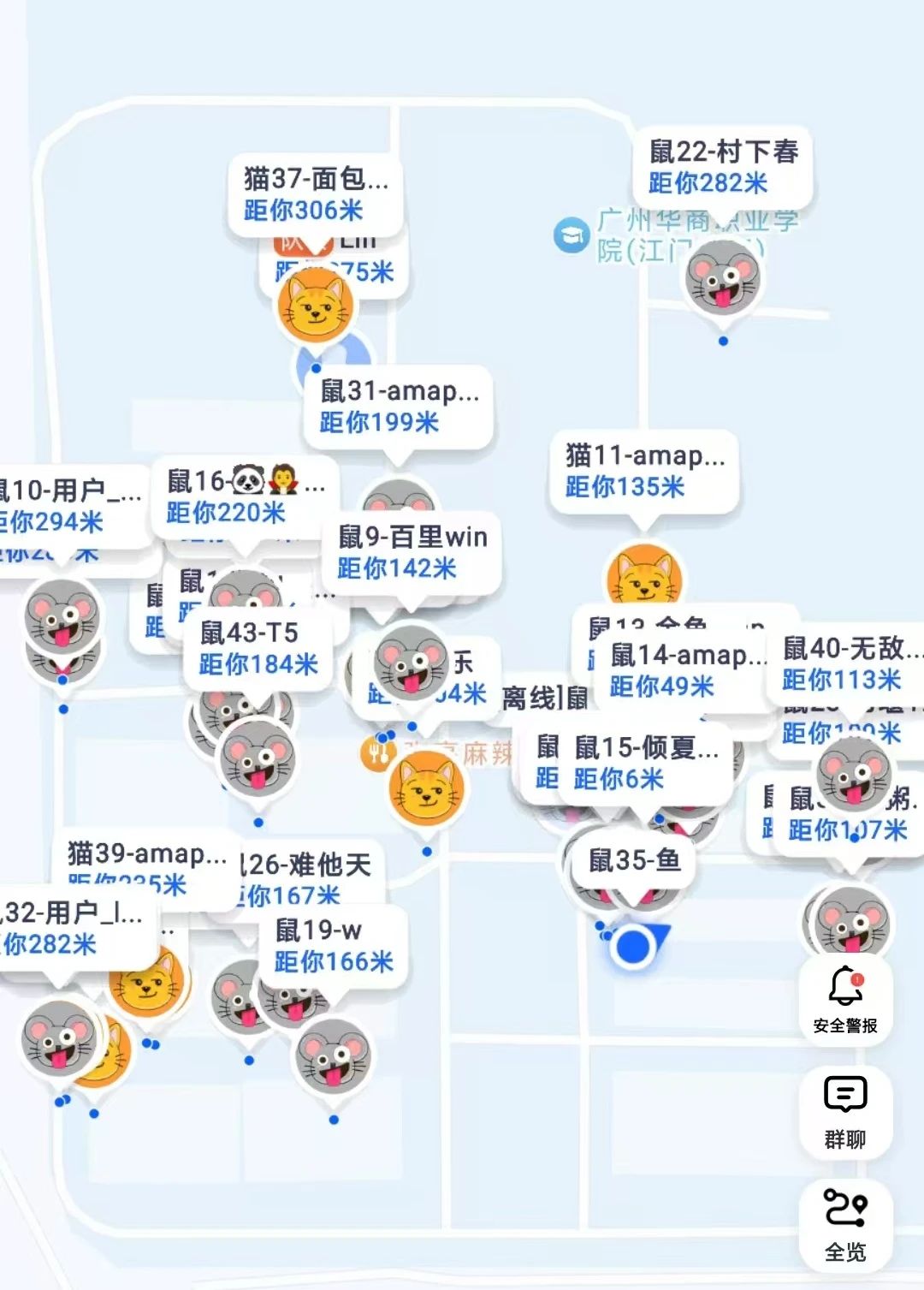Select the 猫37-面包 player marker
Viewport: 924px width, 1290px height.
(315, 193)
